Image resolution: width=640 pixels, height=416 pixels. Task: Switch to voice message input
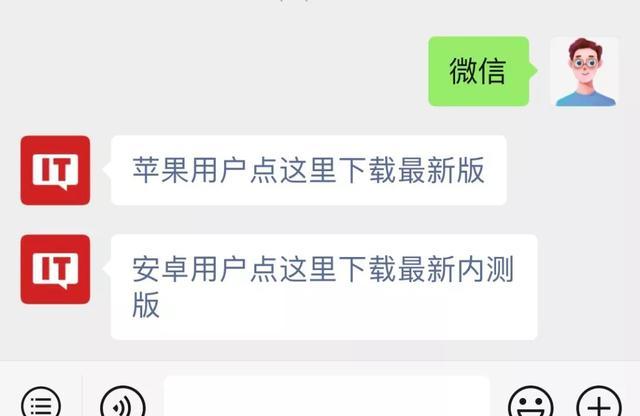tap(122, 404)
